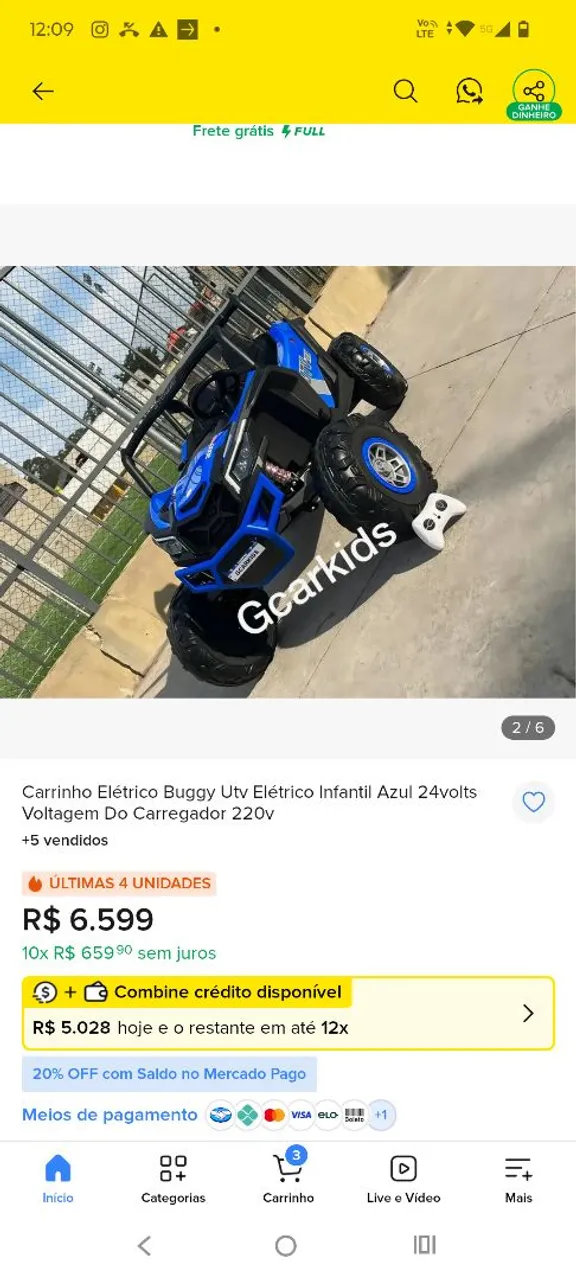Open the buggy product photo
Viewport: 576px width, 1280px height.
click(288, 481)
